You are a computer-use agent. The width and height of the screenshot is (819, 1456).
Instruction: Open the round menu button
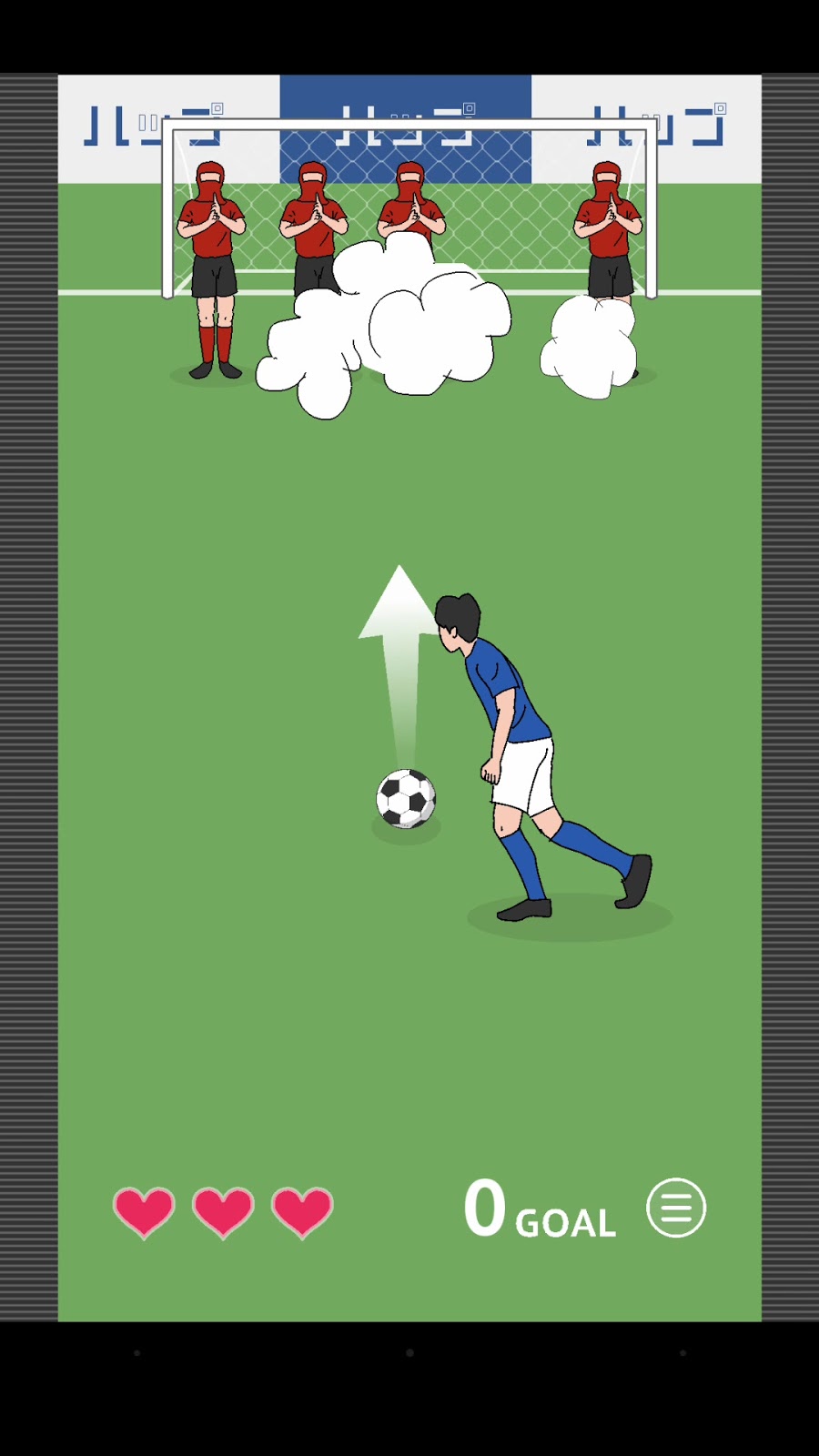pos(676,1208)
